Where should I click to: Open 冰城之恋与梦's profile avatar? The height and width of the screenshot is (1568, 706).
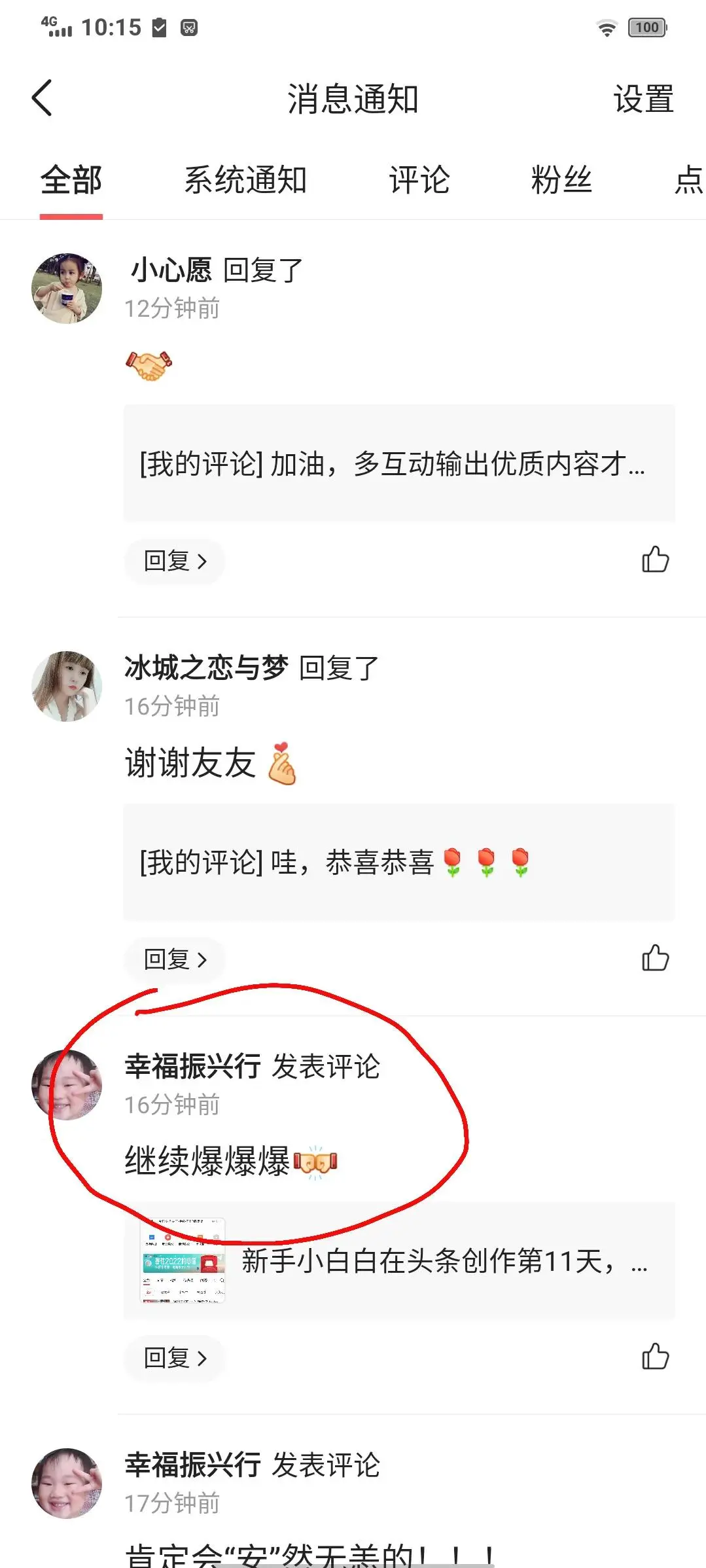point(67,686)
